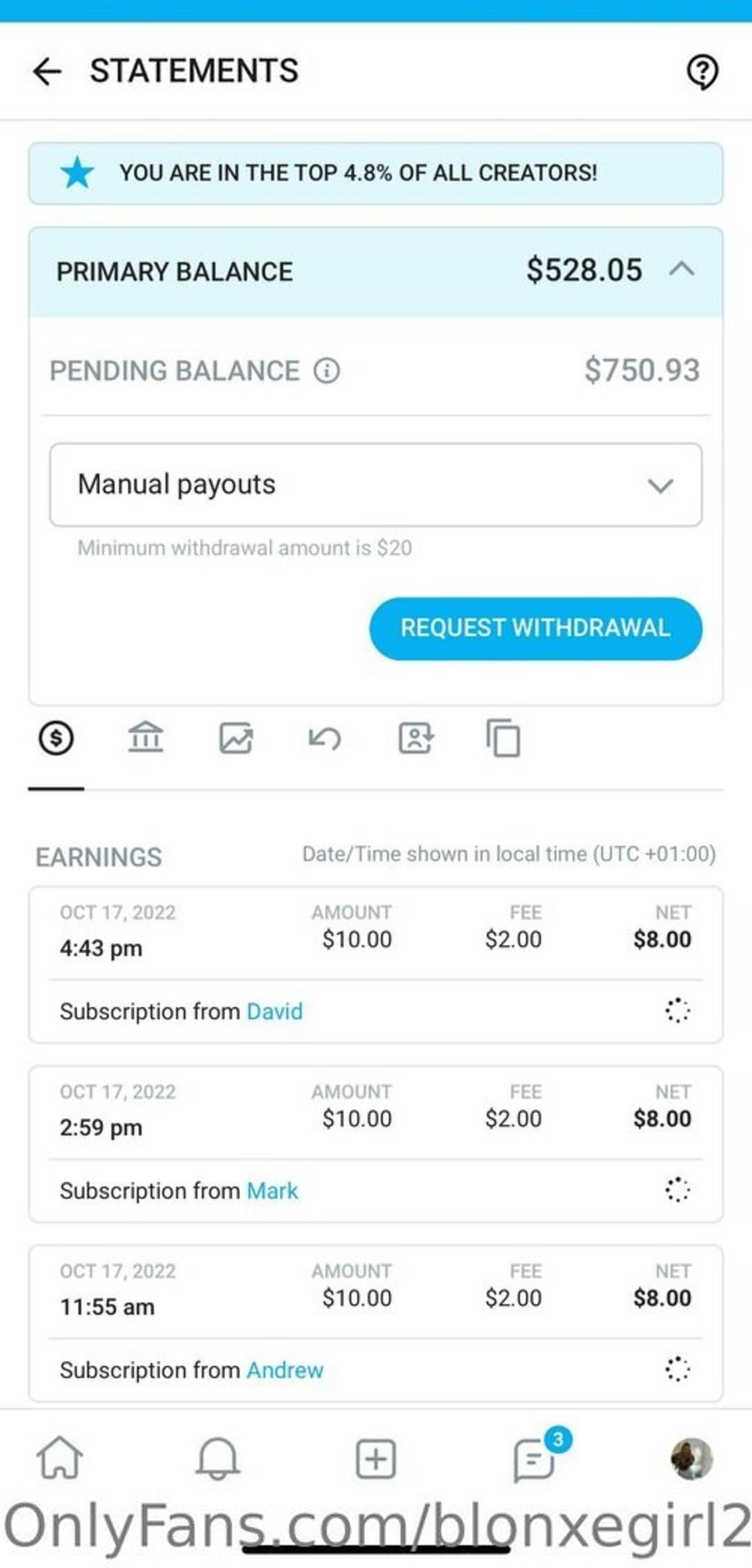Switch to the copy documents tab
Image resolution: width=752 pixels, height=1568 pixels.
point(503,738)
